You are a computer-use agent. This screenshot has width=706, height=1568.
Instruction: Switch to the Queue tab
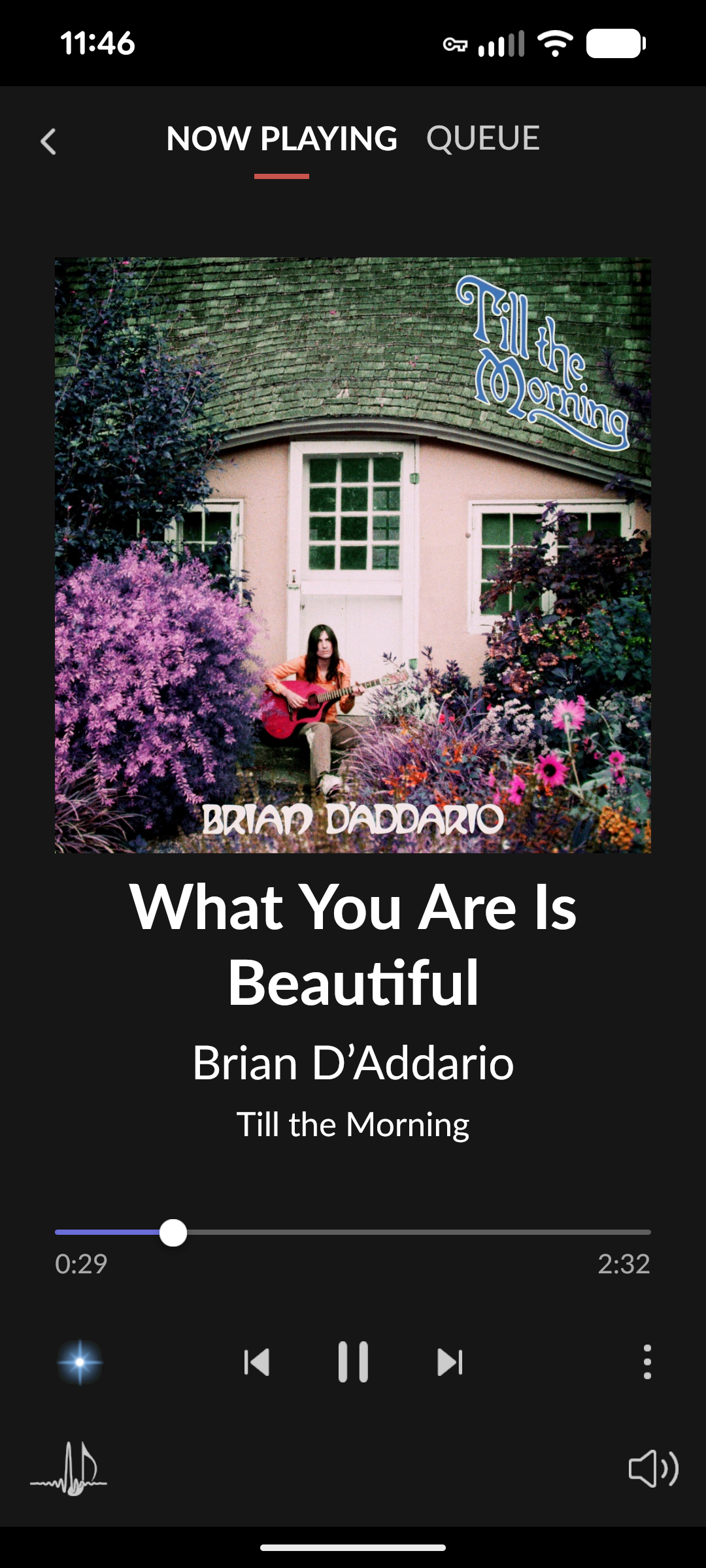(x=482, y=139)
